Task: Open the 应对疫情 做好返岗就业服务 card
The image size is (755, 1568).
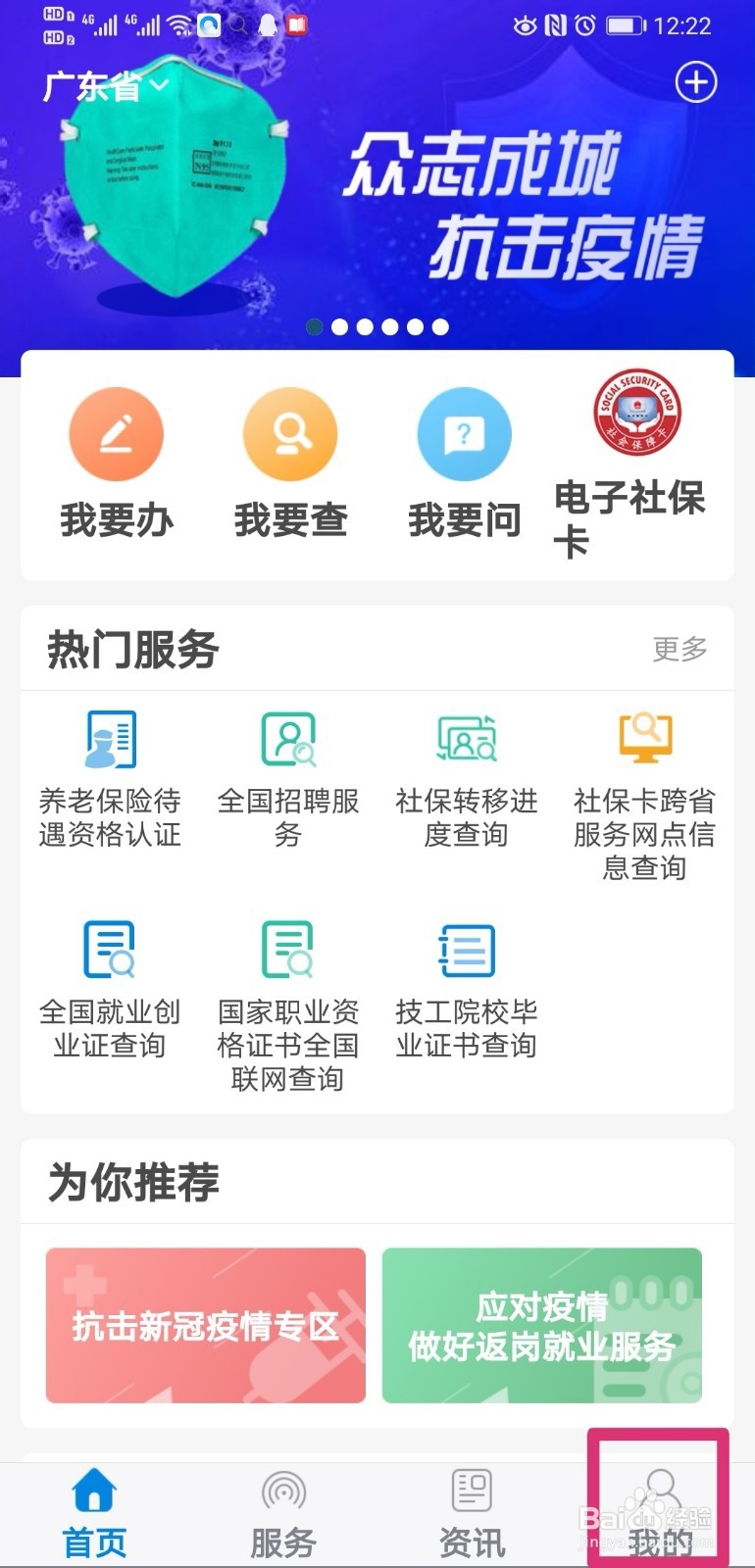Action: (x=542, y=1325)
